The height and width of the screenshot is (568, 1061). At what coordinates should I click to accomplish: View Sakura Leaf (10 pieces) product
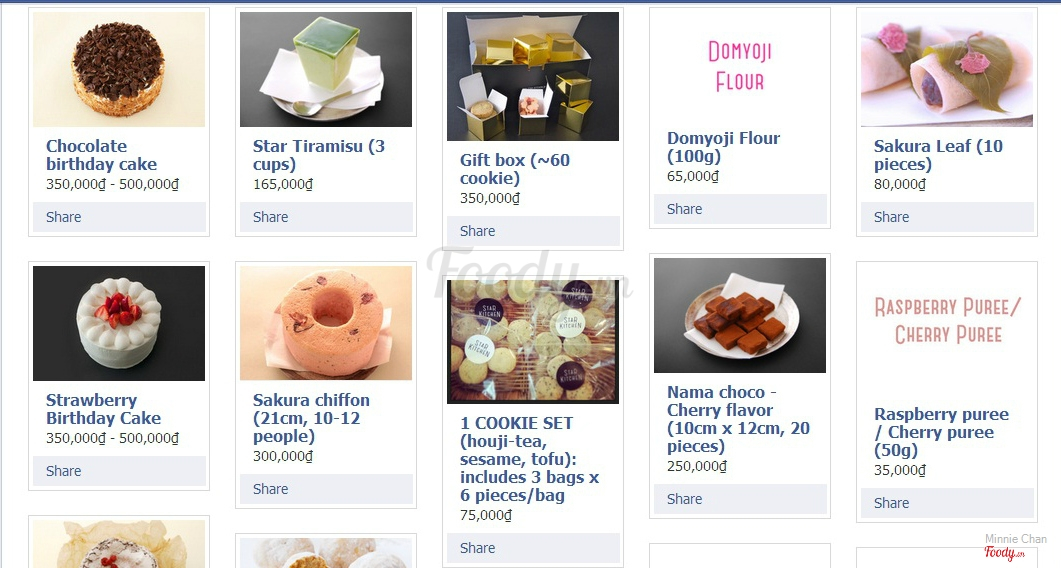[937, 155]
